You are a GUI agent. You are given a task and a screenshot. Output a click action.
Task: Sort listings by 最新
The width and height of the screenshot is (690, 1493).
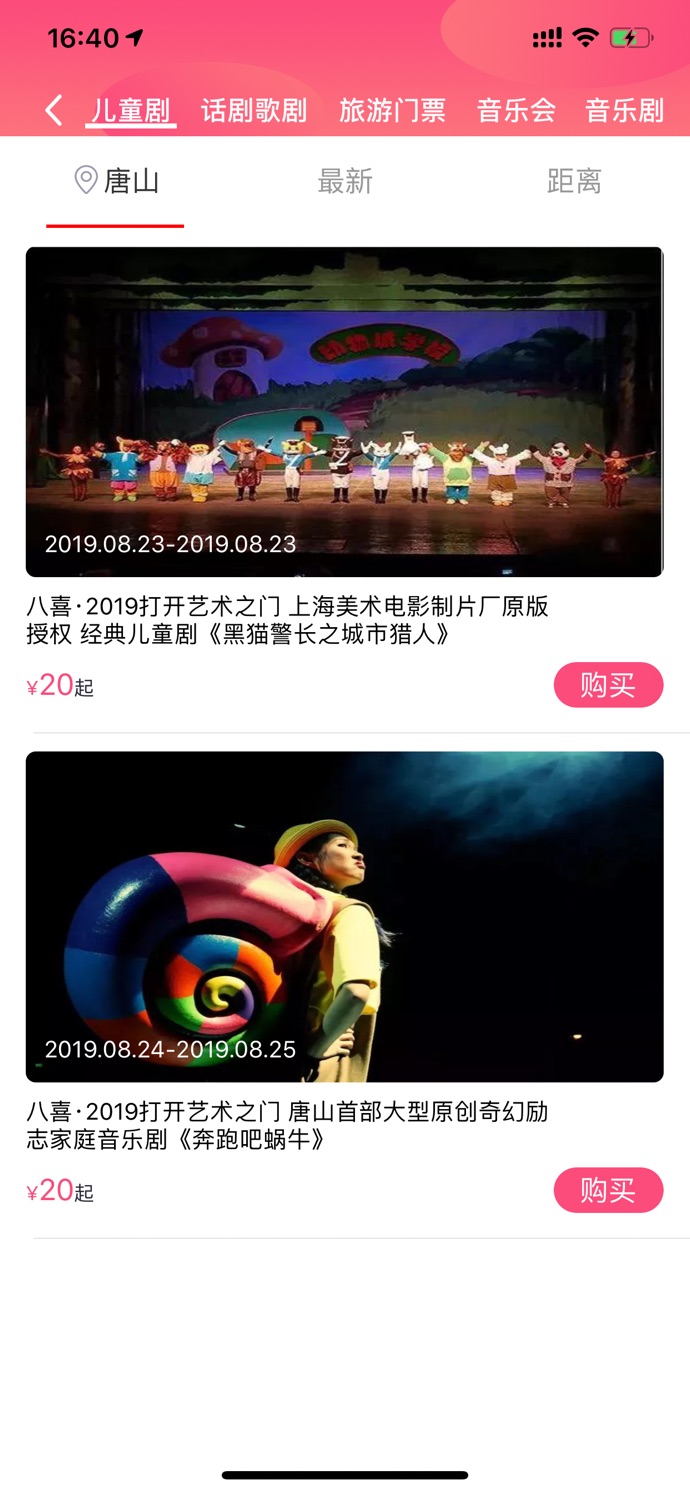pos(345,181)
